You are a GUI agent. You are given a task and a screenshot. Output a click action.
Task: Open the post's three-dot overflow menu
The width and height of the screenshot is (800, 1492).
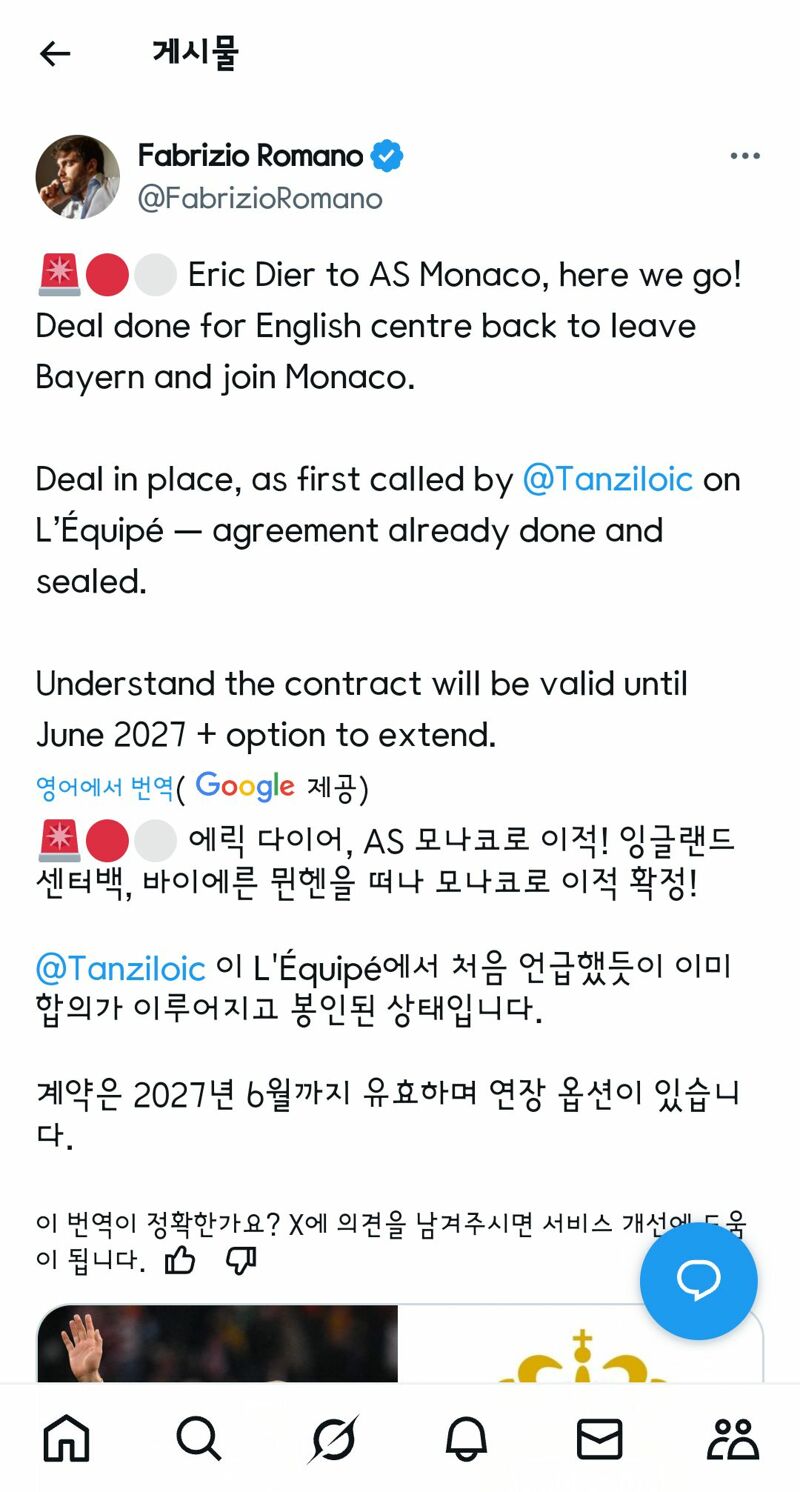(x=744, y=156)
